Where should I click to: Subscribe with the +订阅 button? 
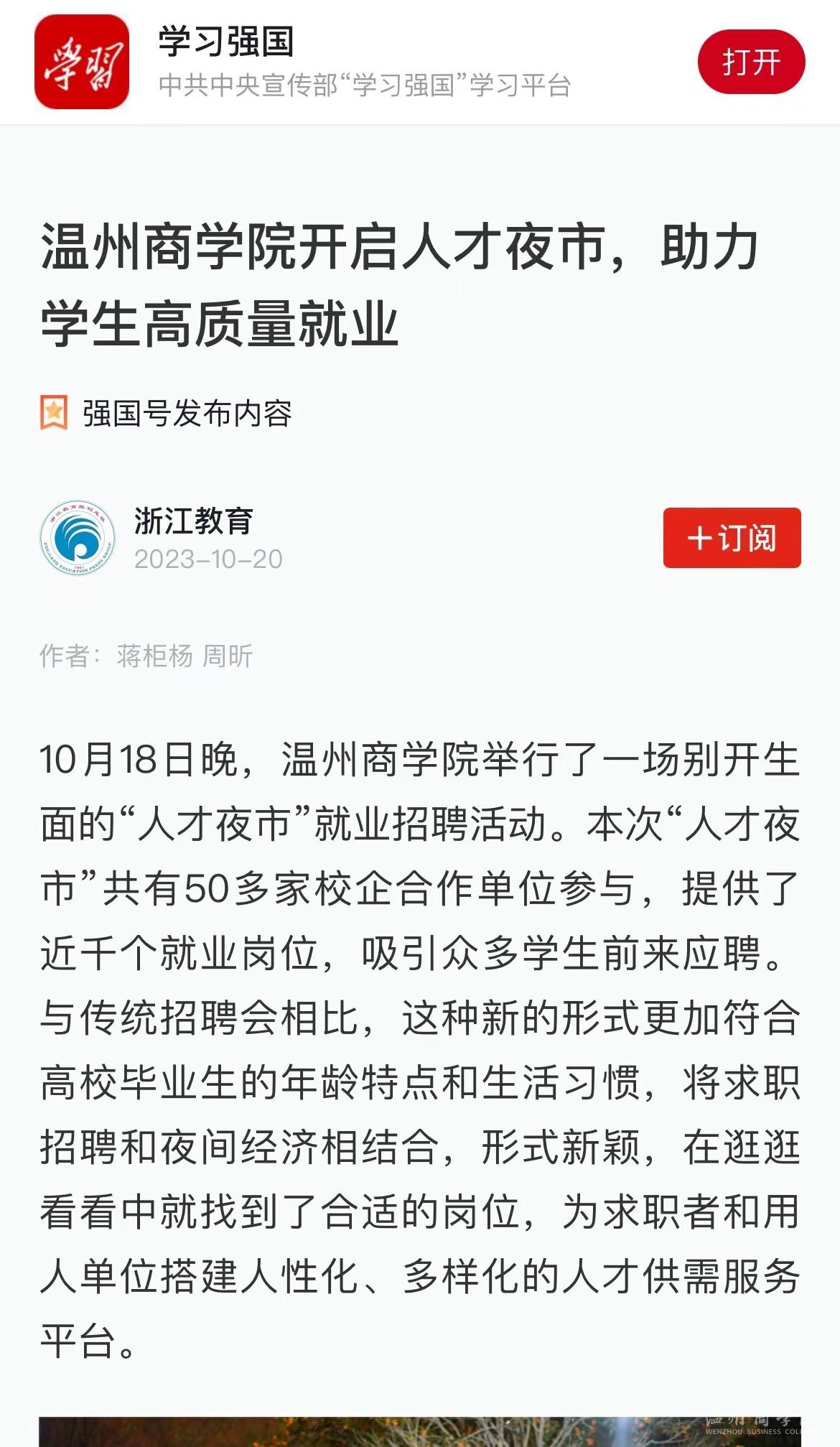(x=732, y=538)
